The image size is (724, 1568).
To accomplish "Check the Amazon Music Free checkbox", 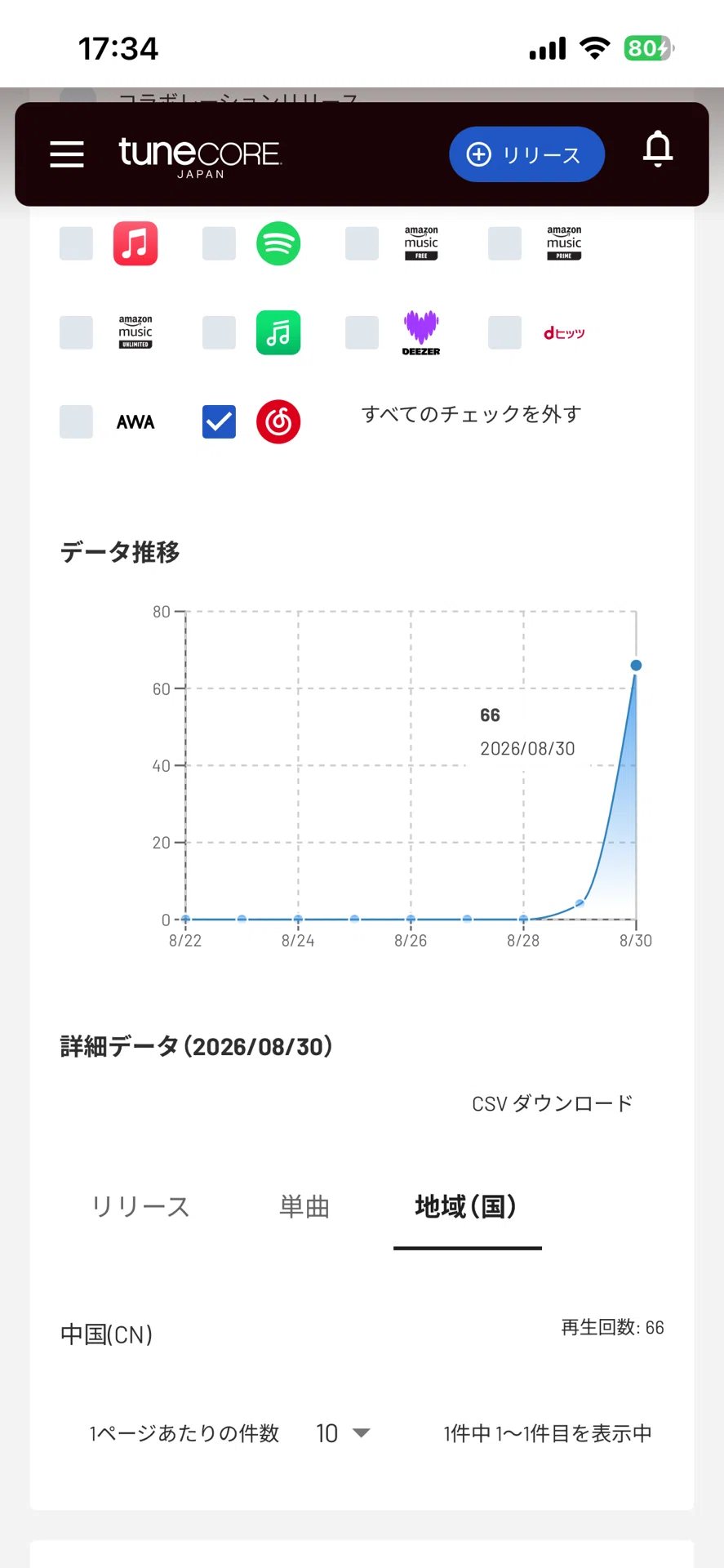I will point(362,243).
